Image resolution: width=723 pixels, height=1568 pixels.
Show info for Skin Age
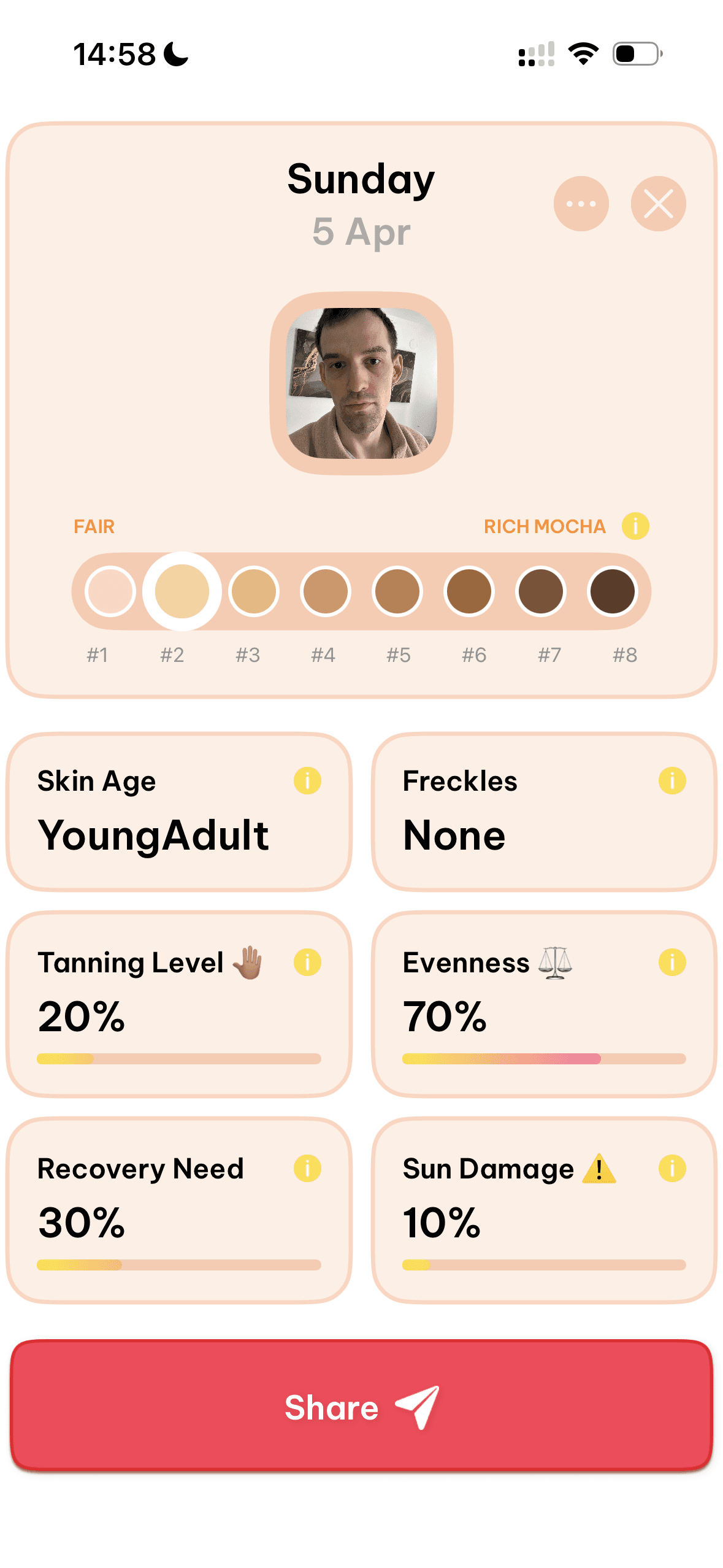pyautogui.click(x=307, y=781)
